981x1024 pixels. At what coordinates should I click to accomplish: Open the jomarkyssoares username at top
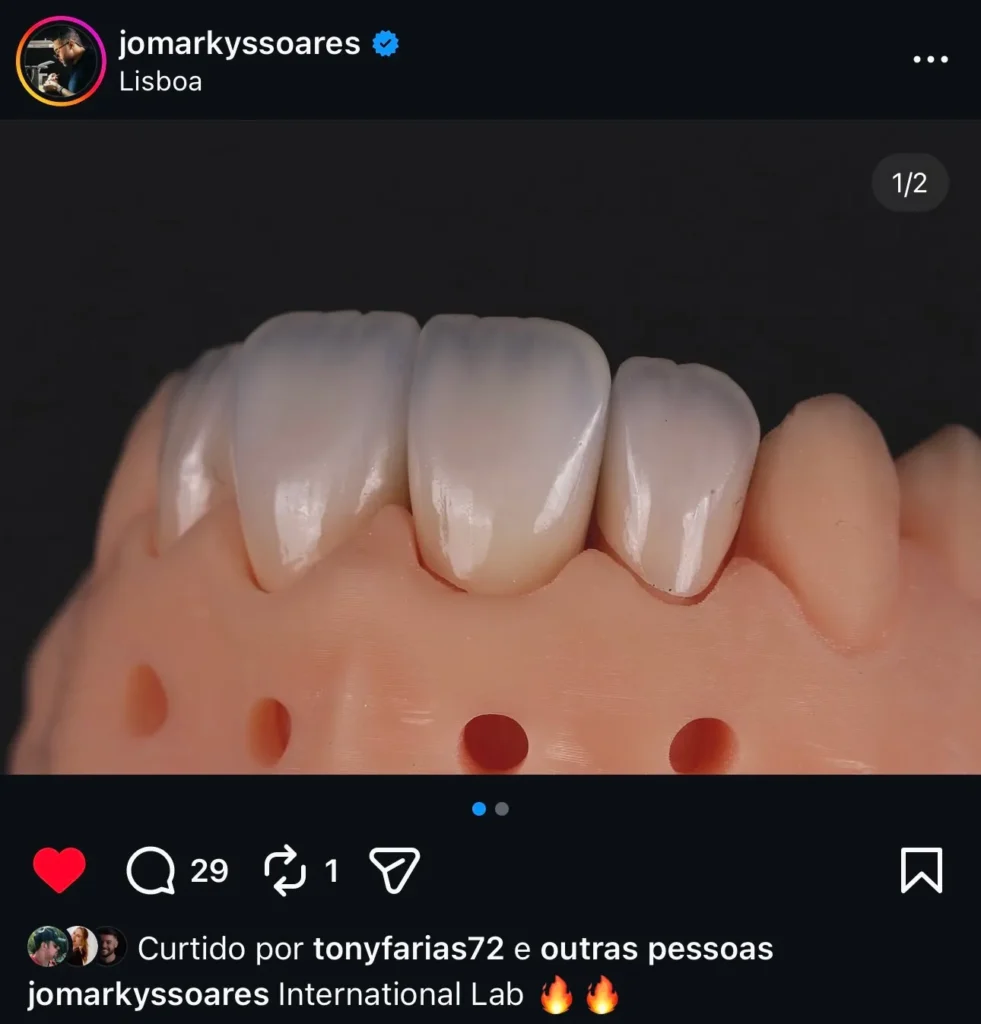(239, 44)
